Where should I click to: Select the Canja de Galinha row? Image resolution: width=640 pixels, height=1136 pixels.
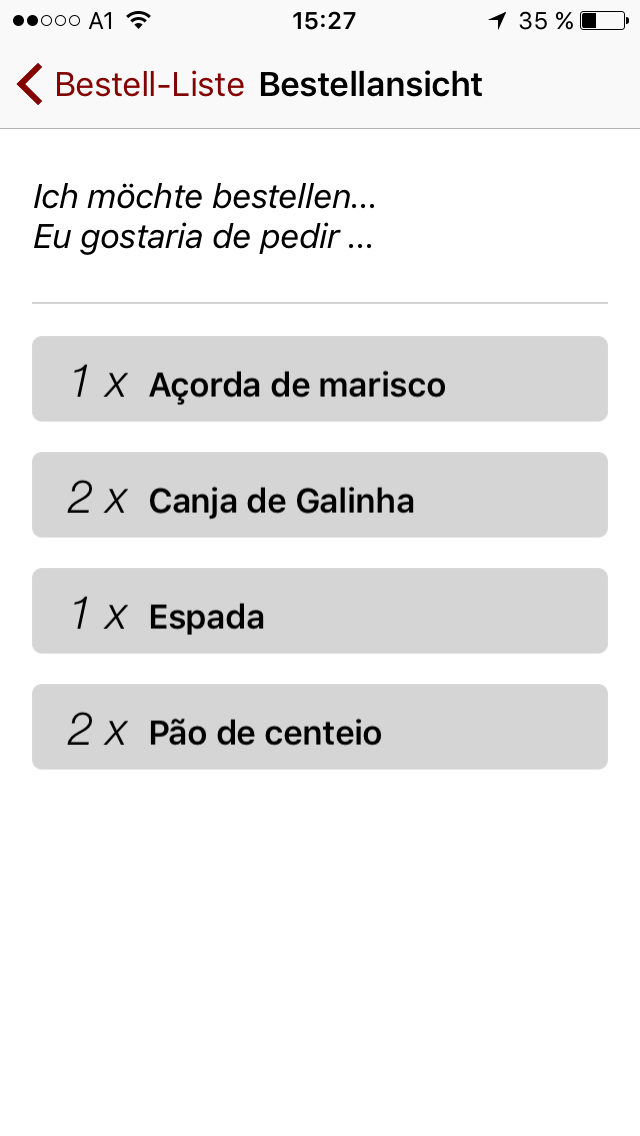(320, 495)
